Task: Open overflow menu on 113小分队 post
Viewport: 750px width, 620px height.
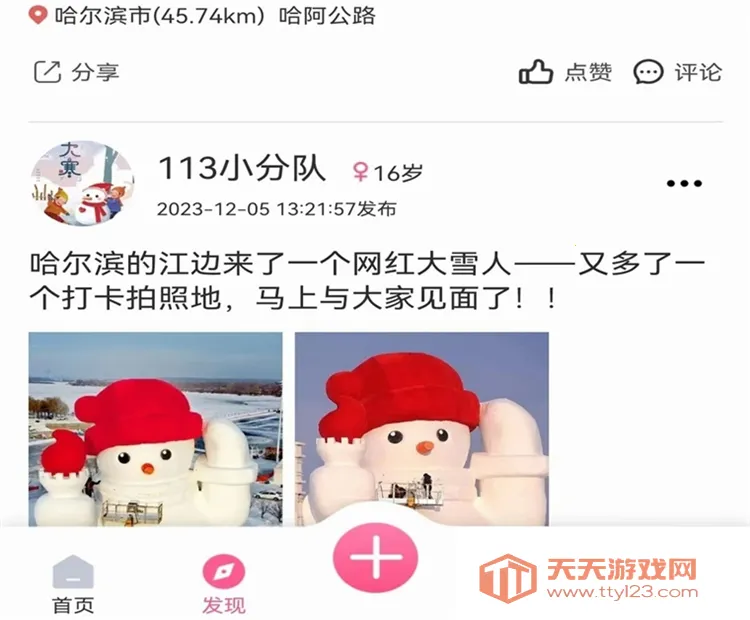Action: pos(684,183)
